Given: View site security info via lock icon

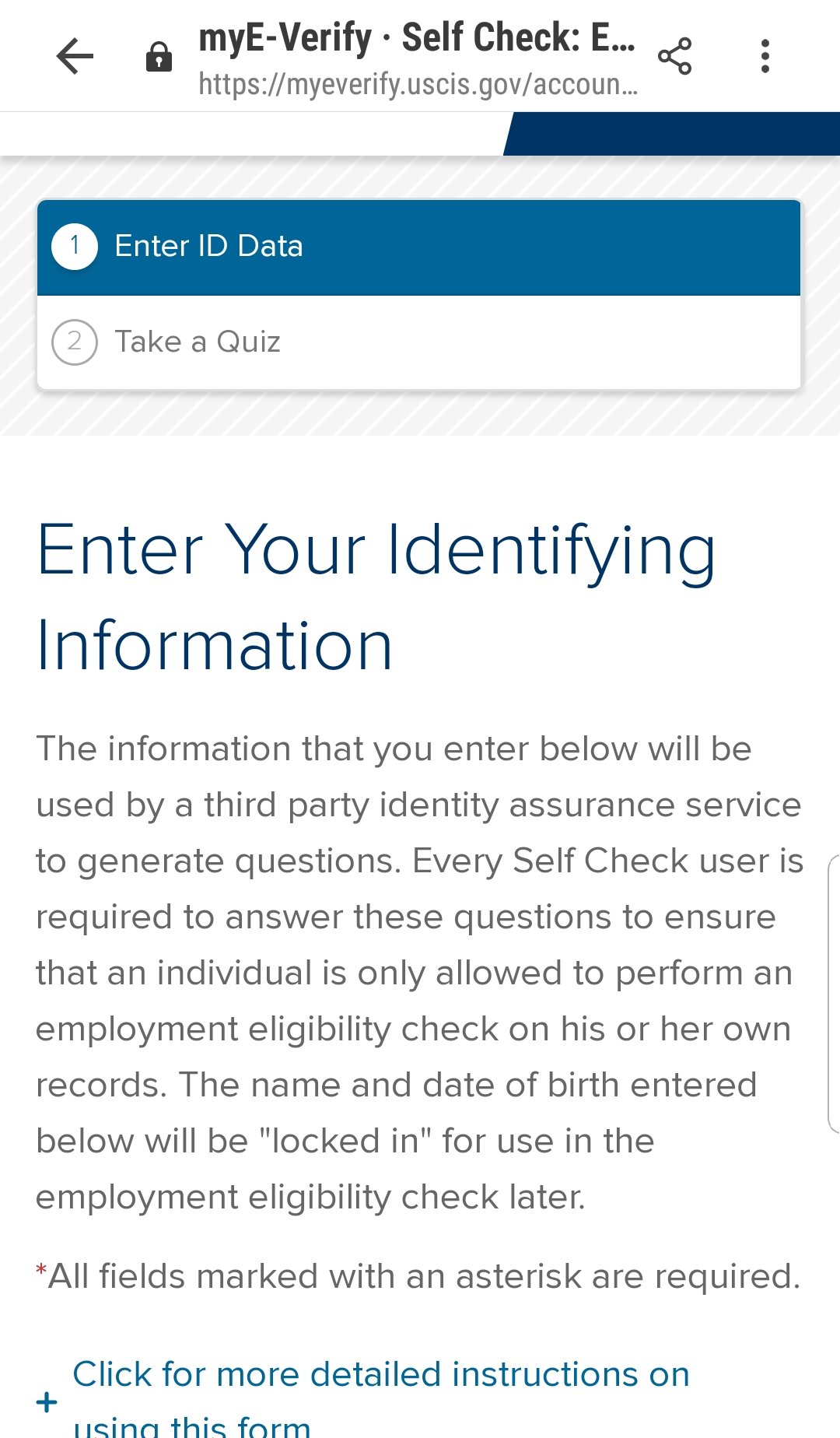Looking at the screenshot, I should (159, 57).
